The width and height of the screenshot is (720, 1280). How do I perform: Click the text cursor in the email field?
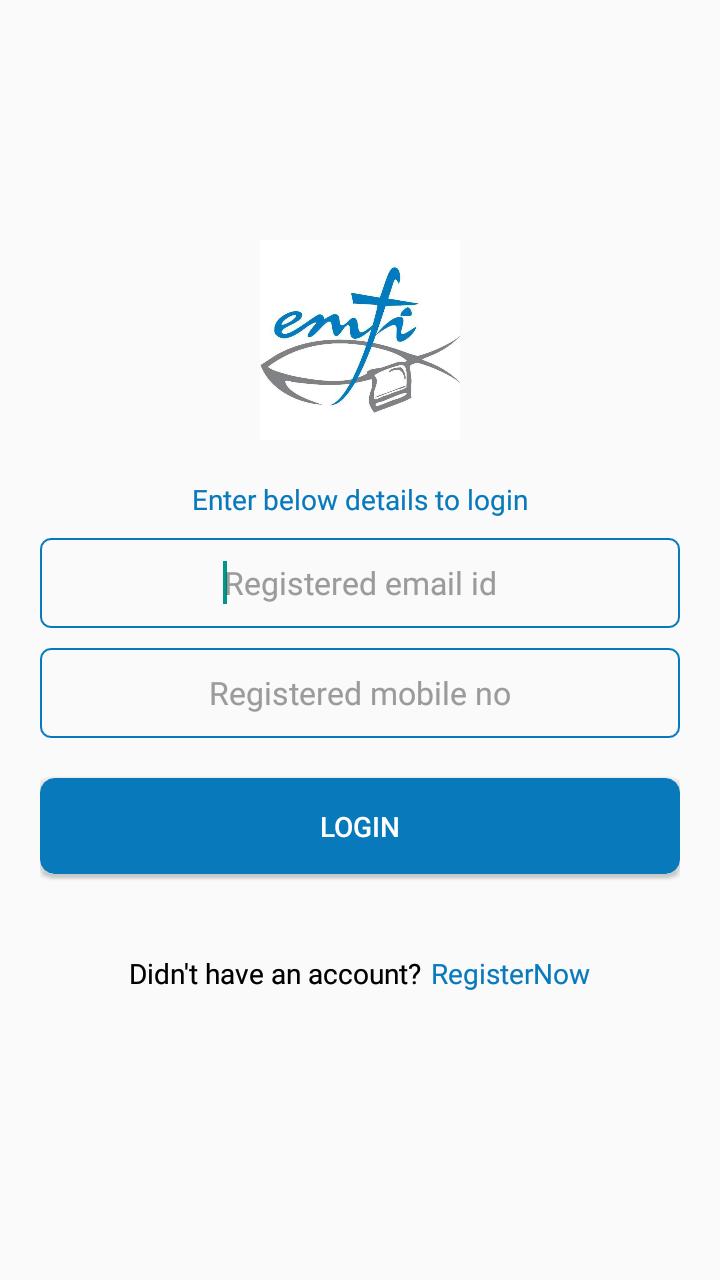pyautogui.click(x=226, y=583)
